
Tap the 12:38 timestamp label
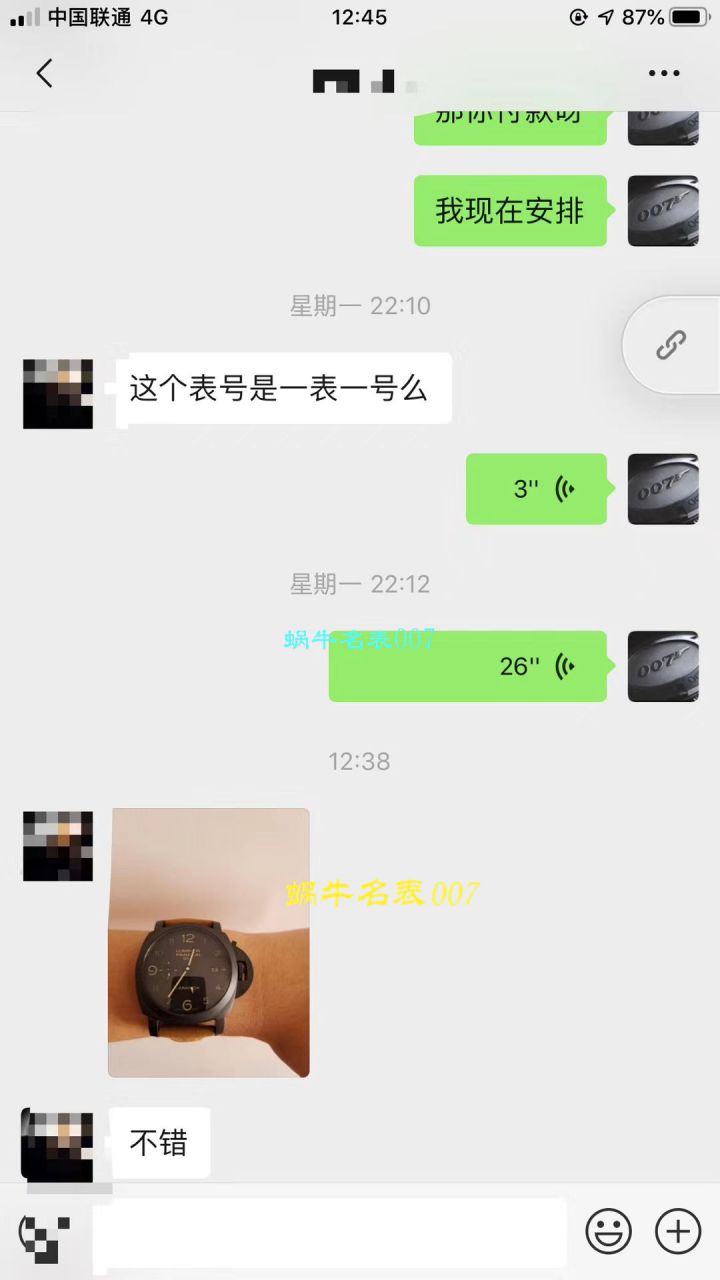click(x=359, y=761)
